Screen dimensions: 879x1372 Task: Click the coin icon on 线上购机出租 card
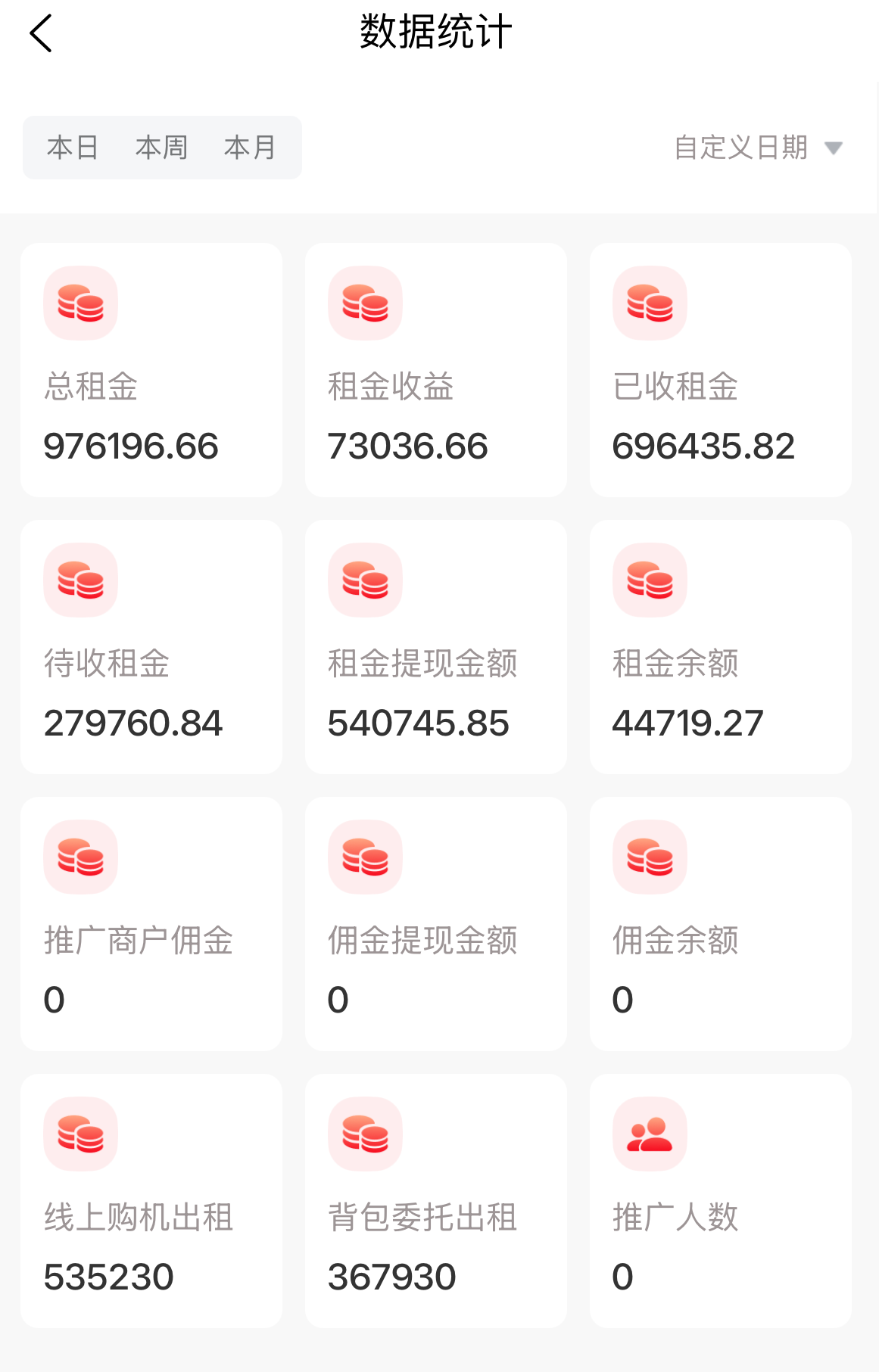click(x=79, y=1133)
